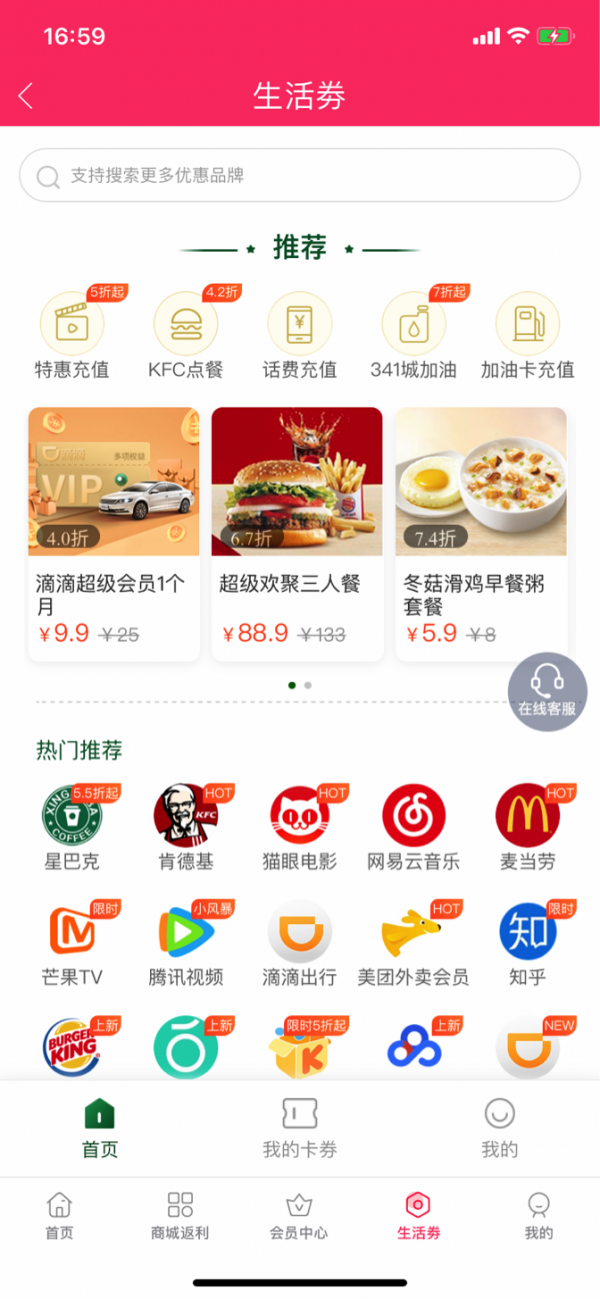Open 加油卡充值 shortcut

click(527, 337)
